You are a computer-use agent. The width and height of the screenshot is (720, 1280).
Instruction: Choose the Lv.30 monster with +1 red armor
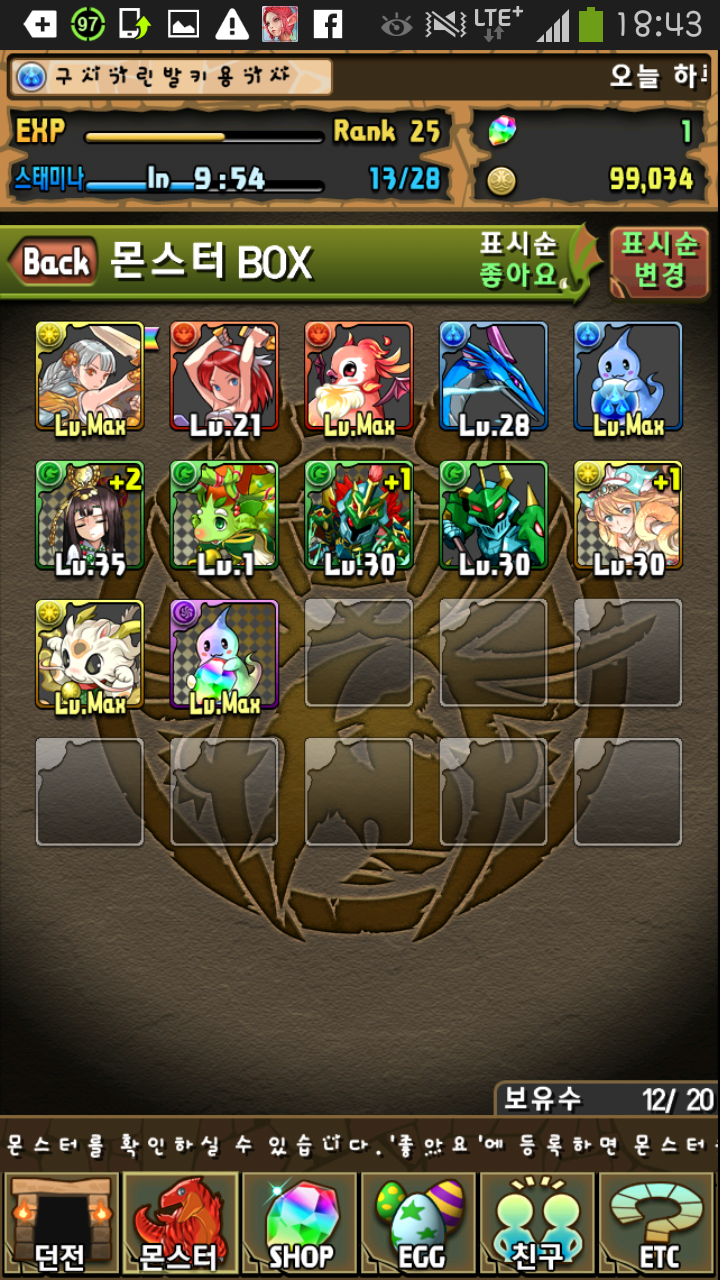(359, 515)
